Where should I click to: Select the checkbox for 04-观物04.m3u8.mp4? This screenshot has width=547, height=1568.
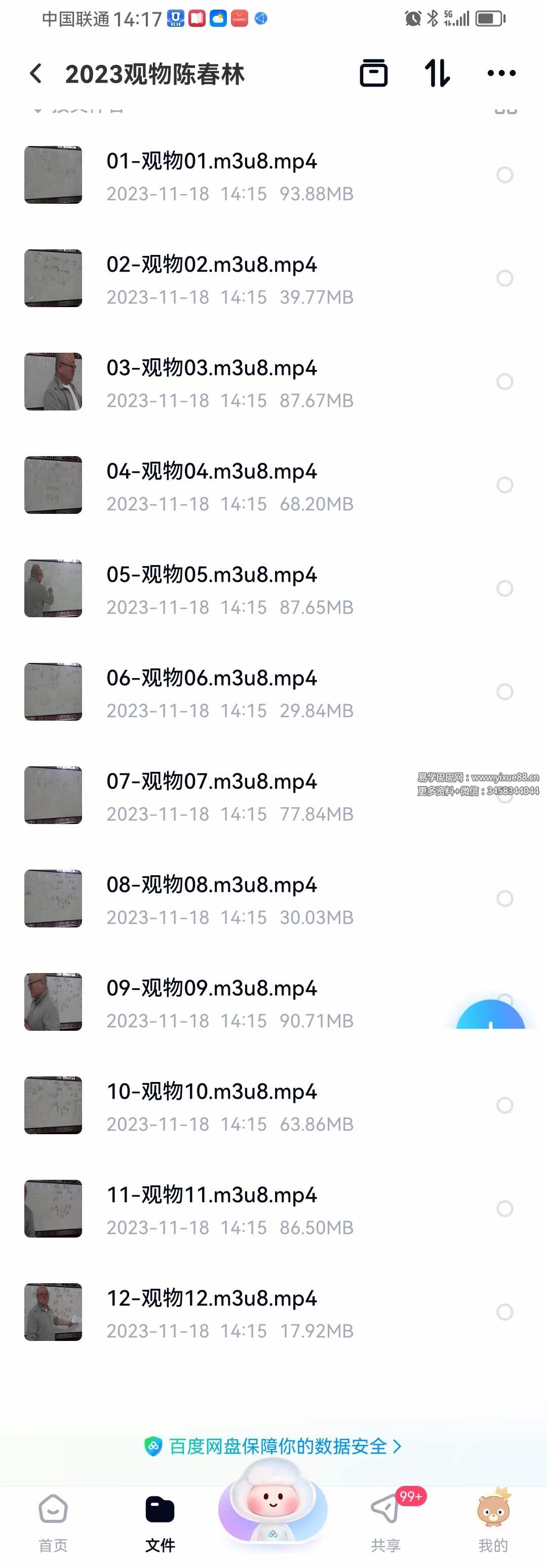tap(504, 485)
